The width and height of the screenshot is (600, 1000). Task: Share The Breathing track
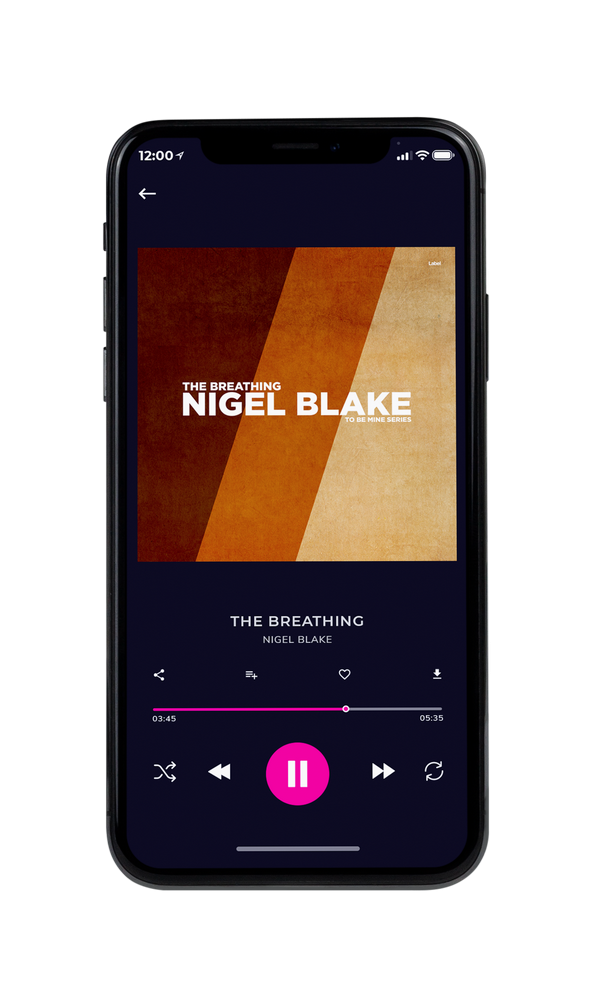point(159,675)
